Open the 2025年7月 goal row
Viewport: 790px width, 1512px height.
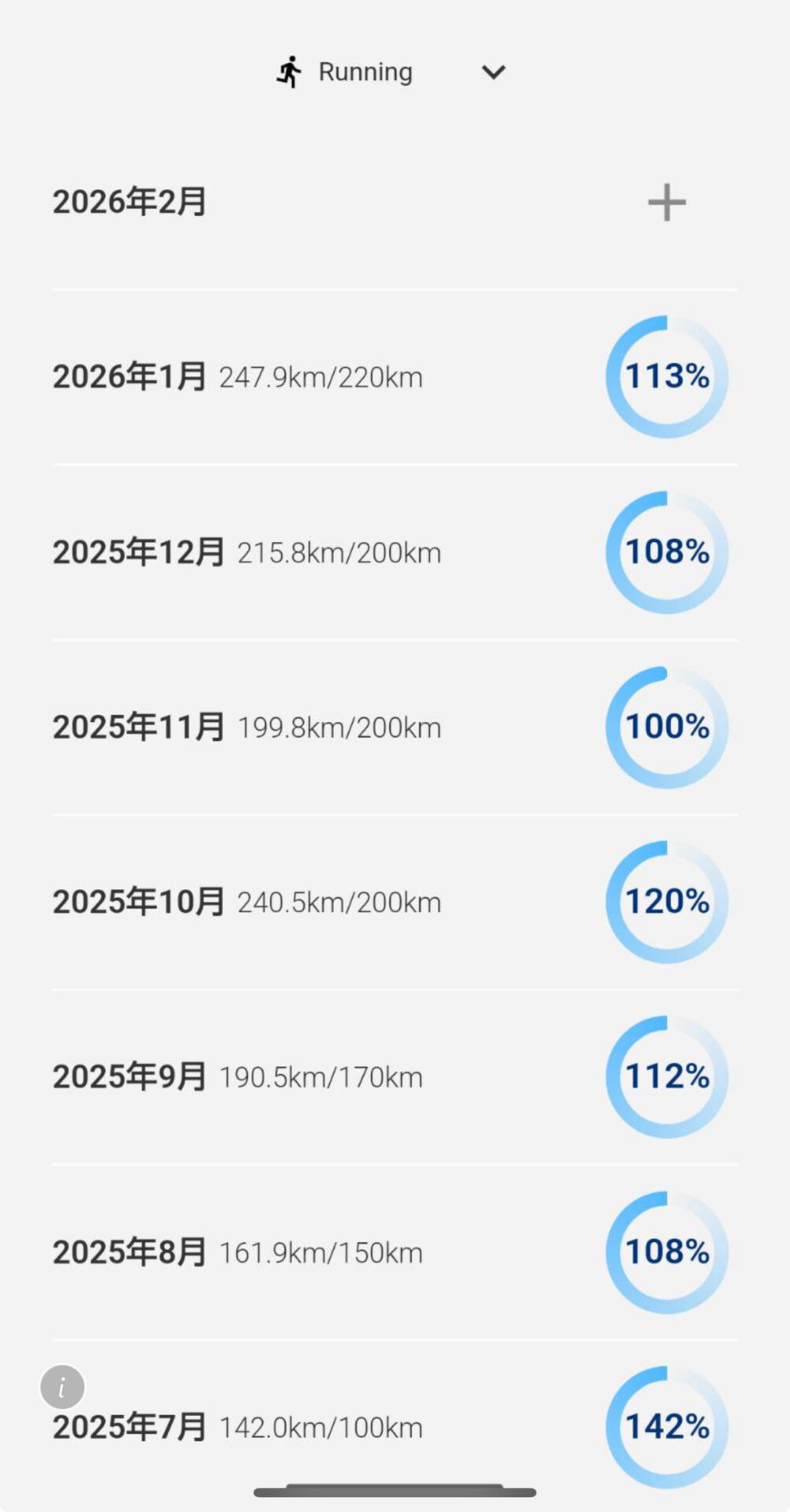pos(394,1427)
